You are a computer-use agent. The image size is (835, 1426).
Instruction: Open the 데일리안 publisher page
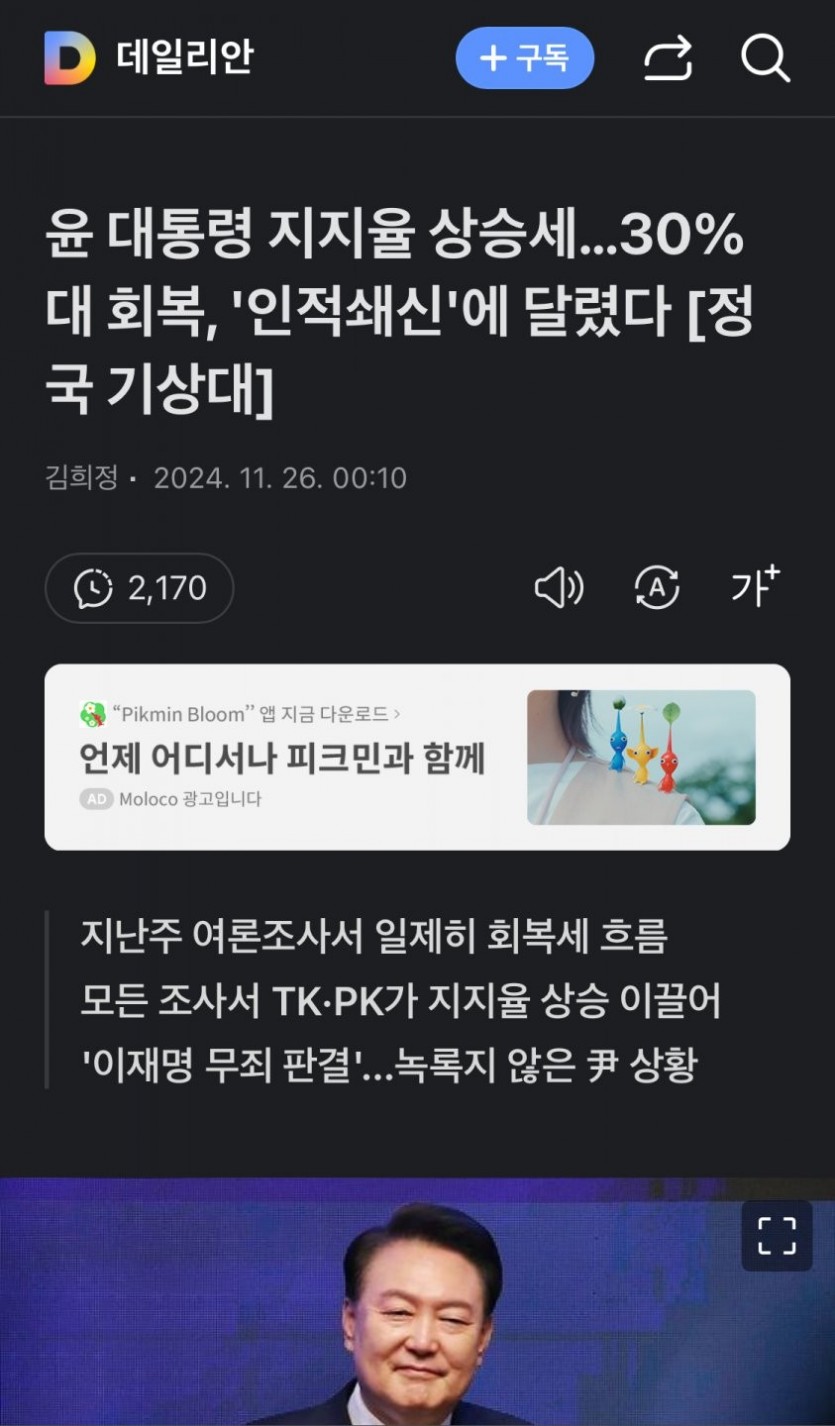150,58
